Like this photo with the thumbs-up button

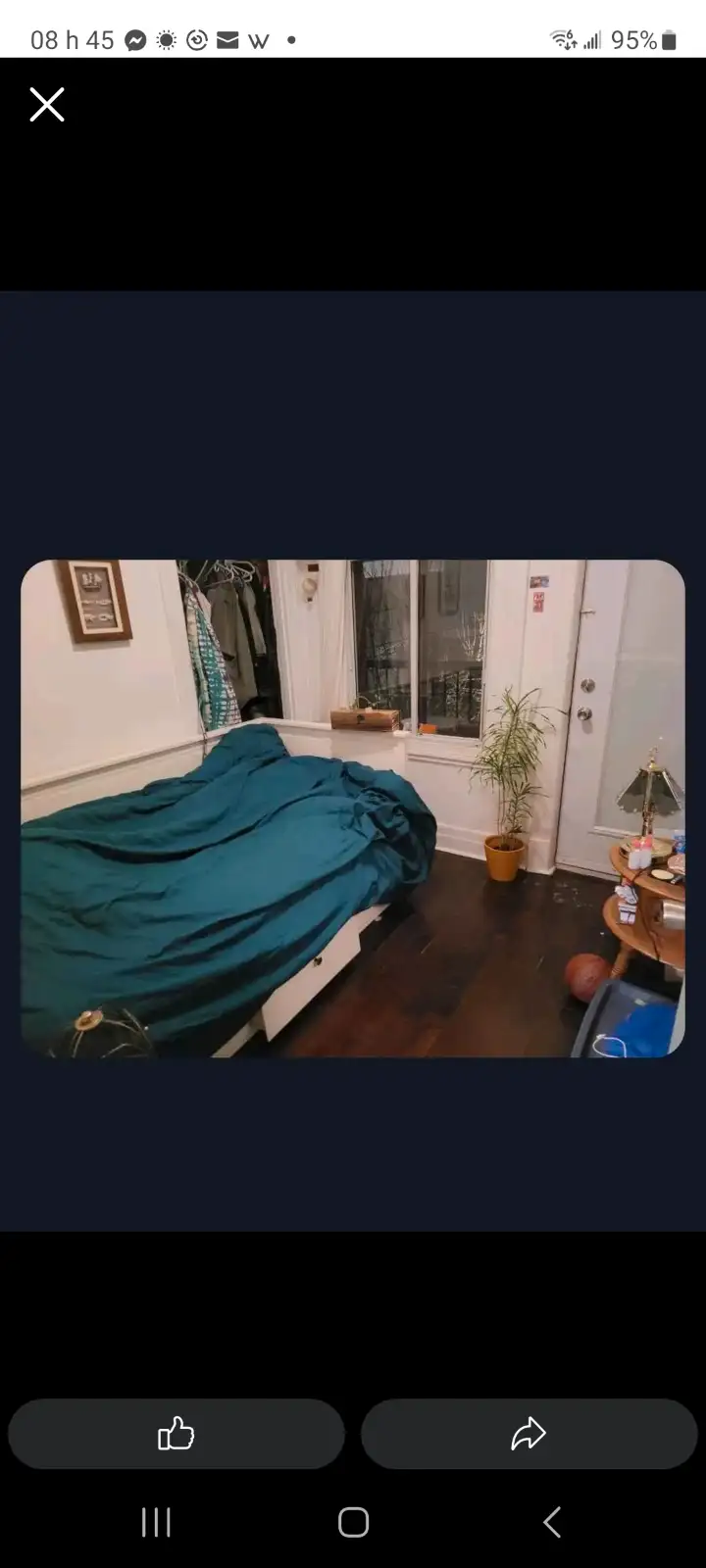176,1434
